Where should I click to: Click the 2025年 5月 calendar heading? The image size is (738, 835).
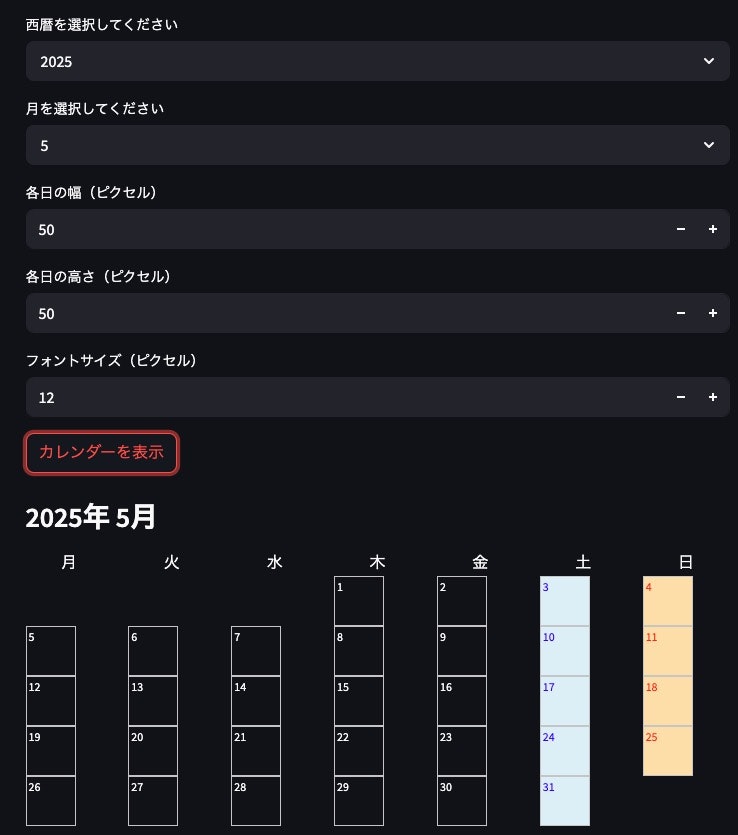[x=90, y=518]
